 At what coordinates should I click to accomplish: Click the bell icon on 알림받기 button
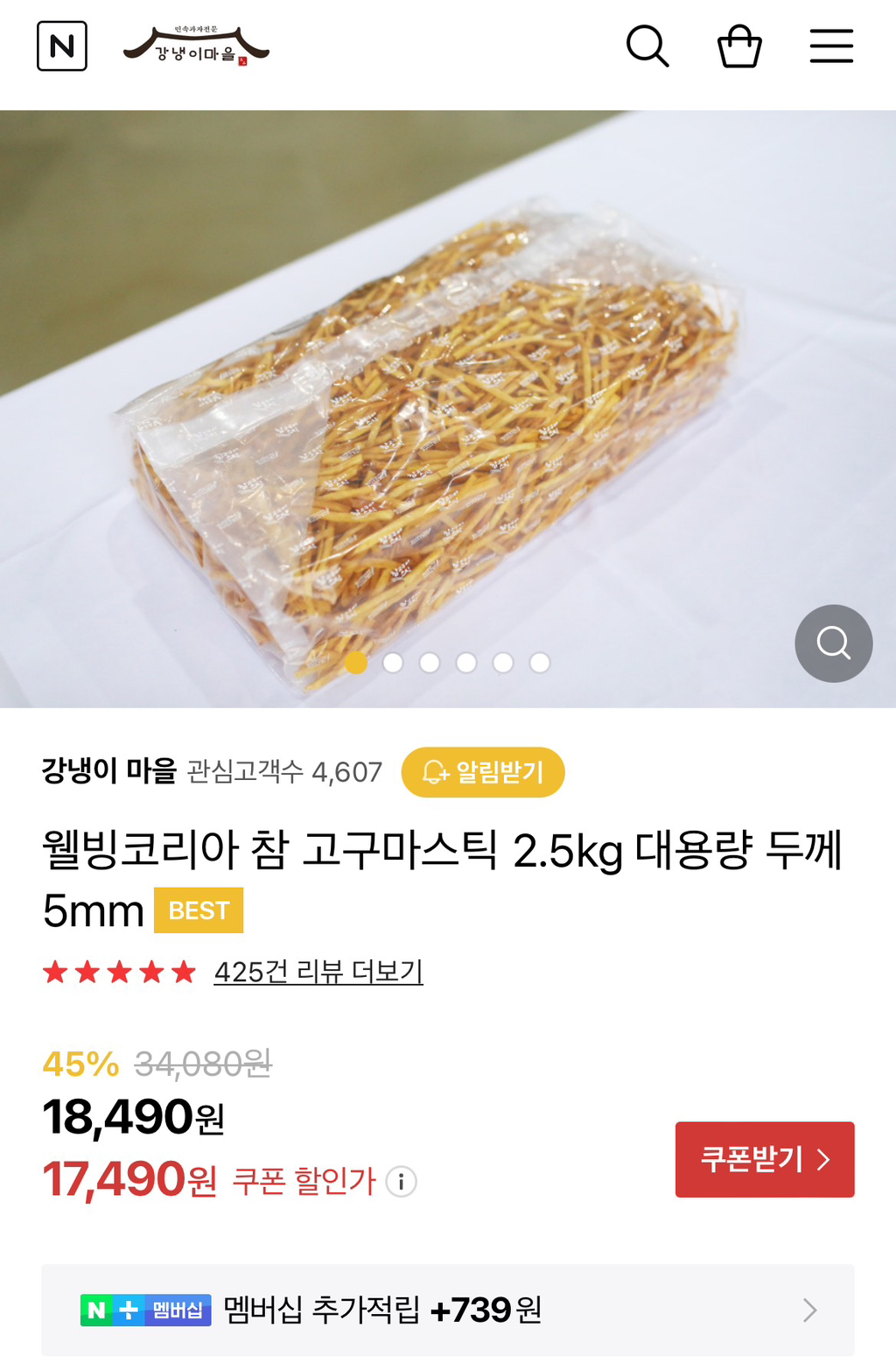(x=433, y=772)
